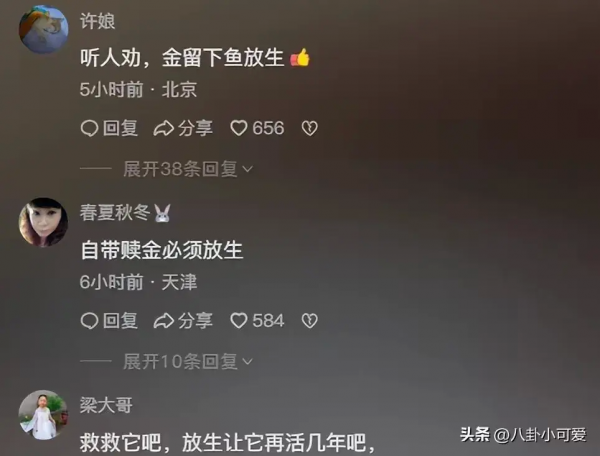
Task: Open 许娘's profile avatar
Action: [x=43, y=30]
